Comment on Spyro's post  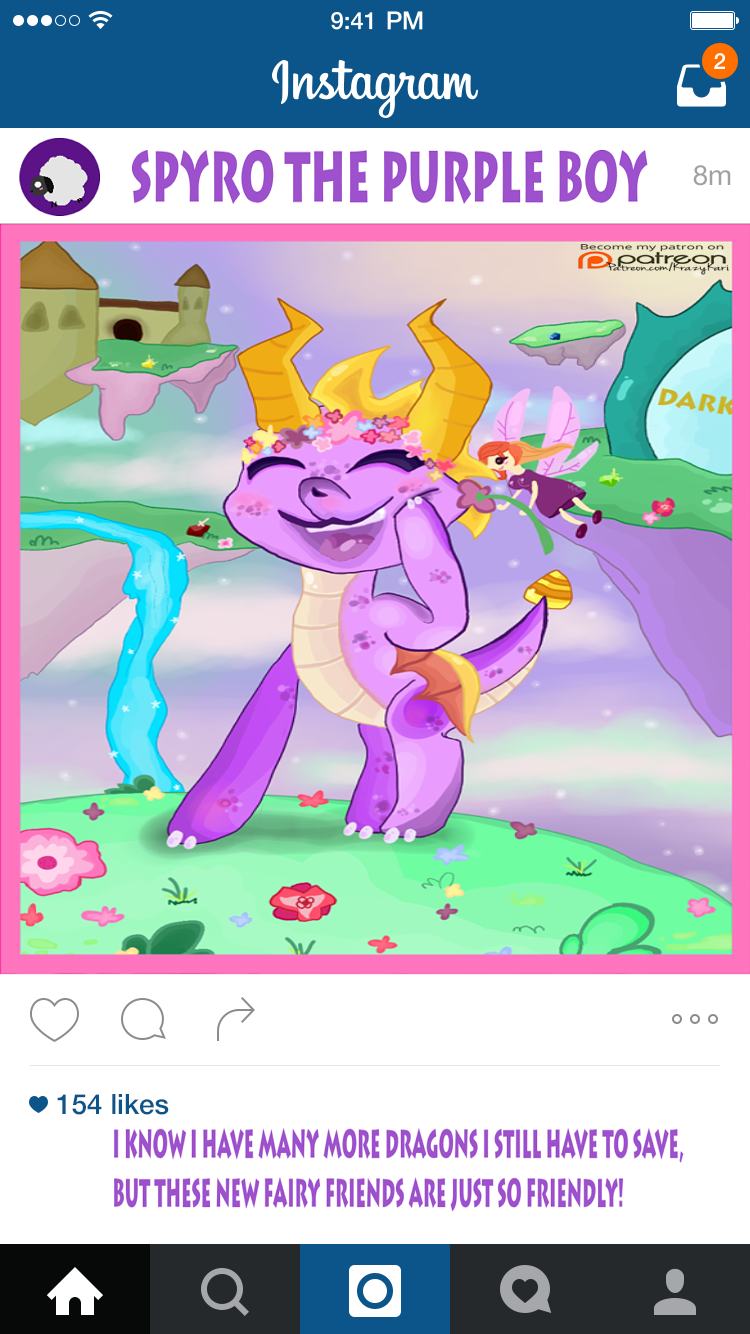[142, 1020]
